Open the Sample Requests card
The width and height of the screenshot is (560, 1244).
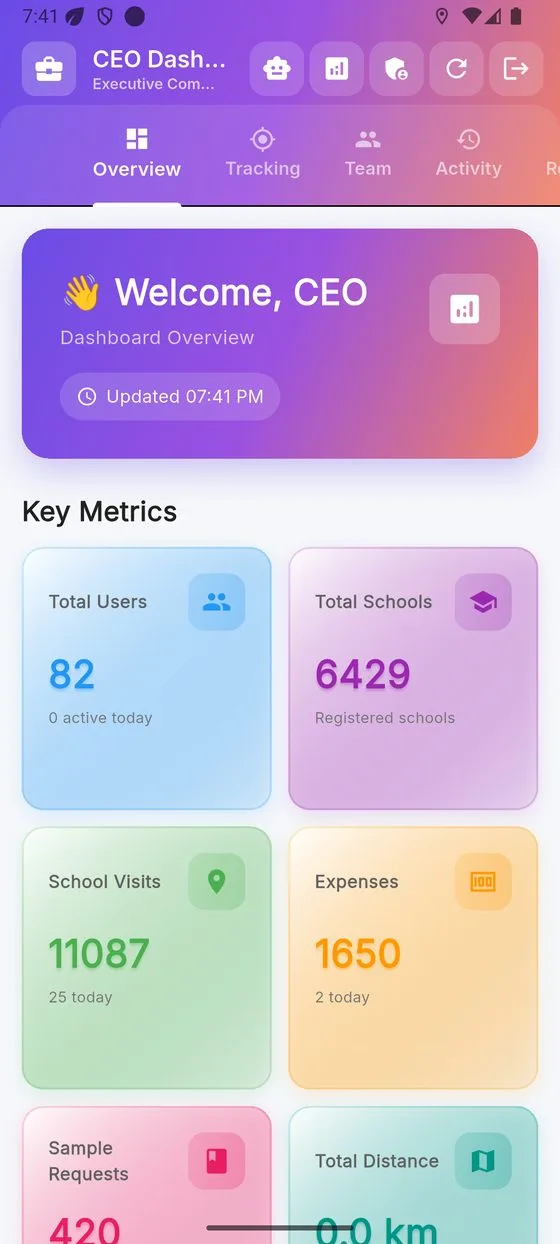(147, 1175)
